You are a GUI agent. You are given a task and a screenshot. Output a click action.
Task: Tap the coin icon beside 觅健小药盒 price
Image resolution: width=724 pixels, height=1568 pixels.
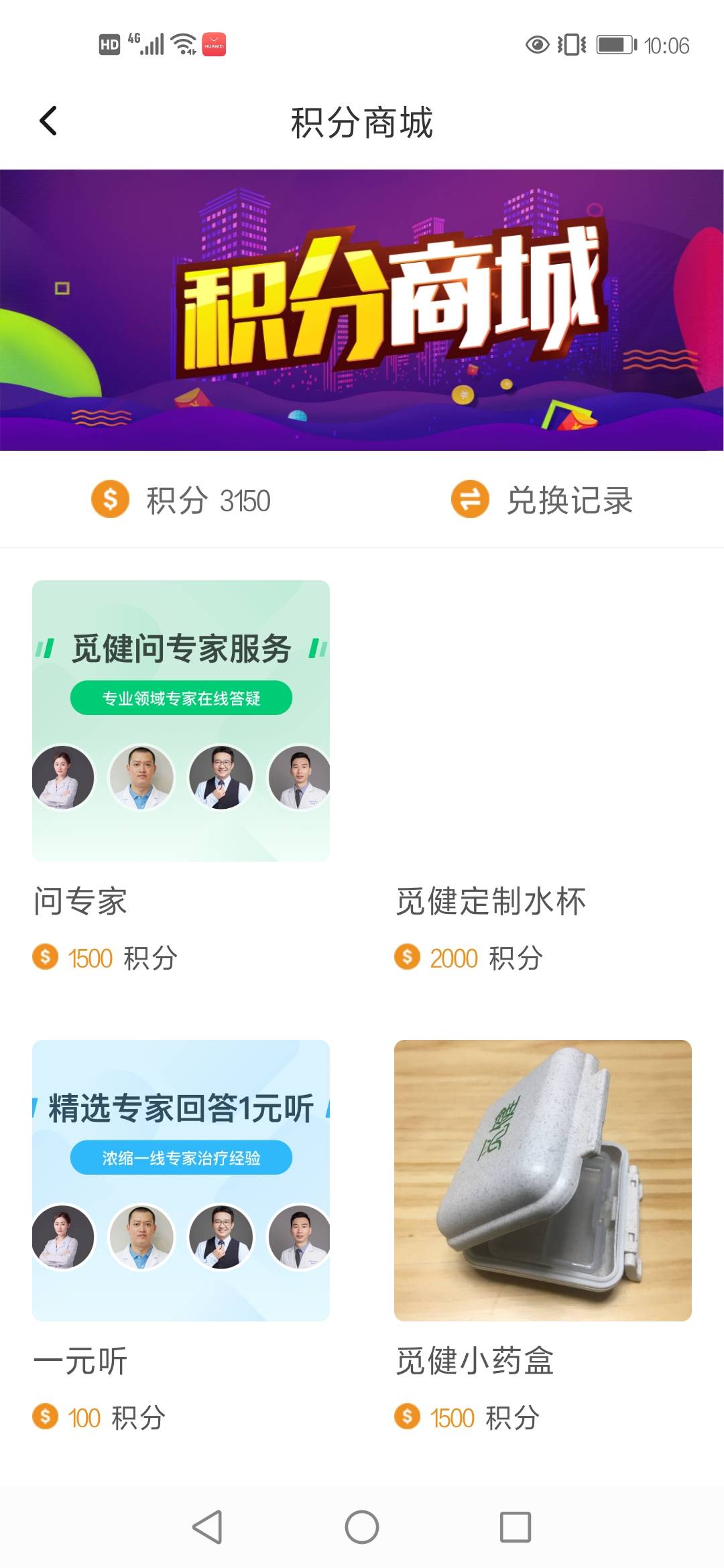(409, 1417)
